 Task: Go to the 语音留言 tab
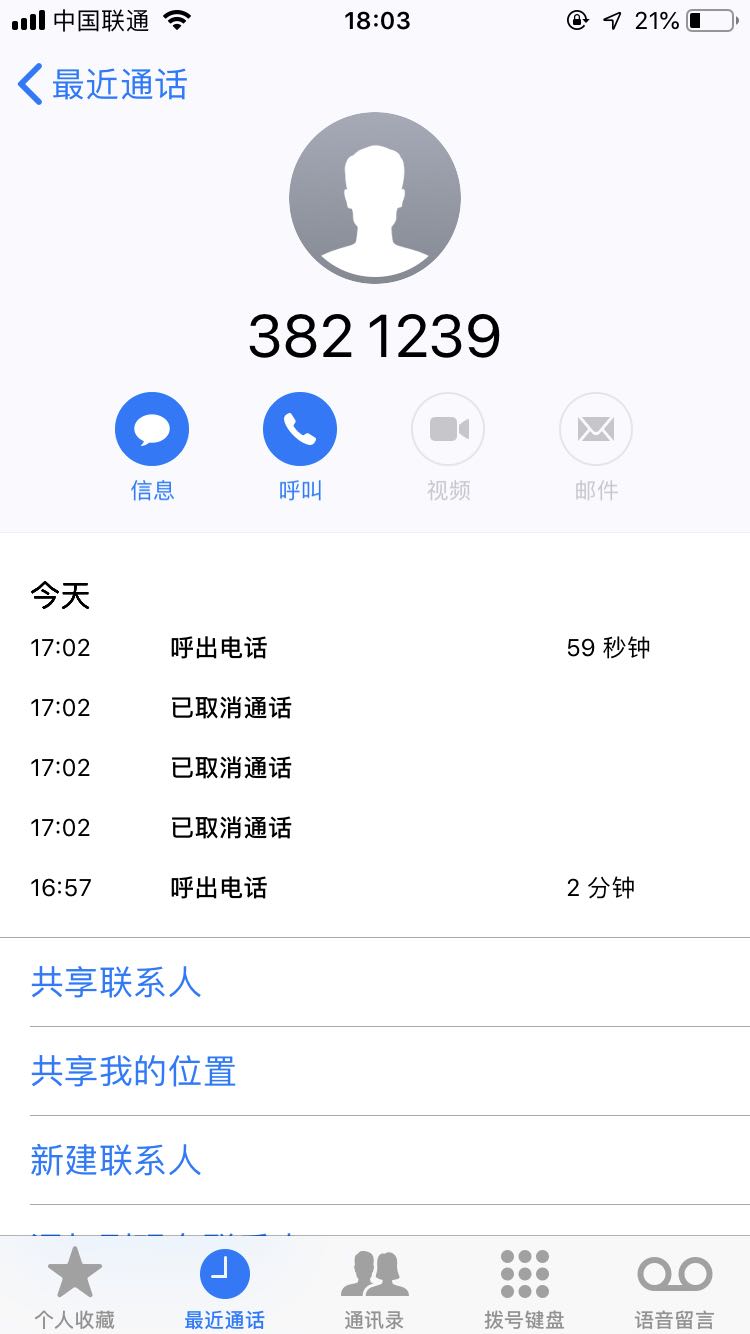[675, 1288]
